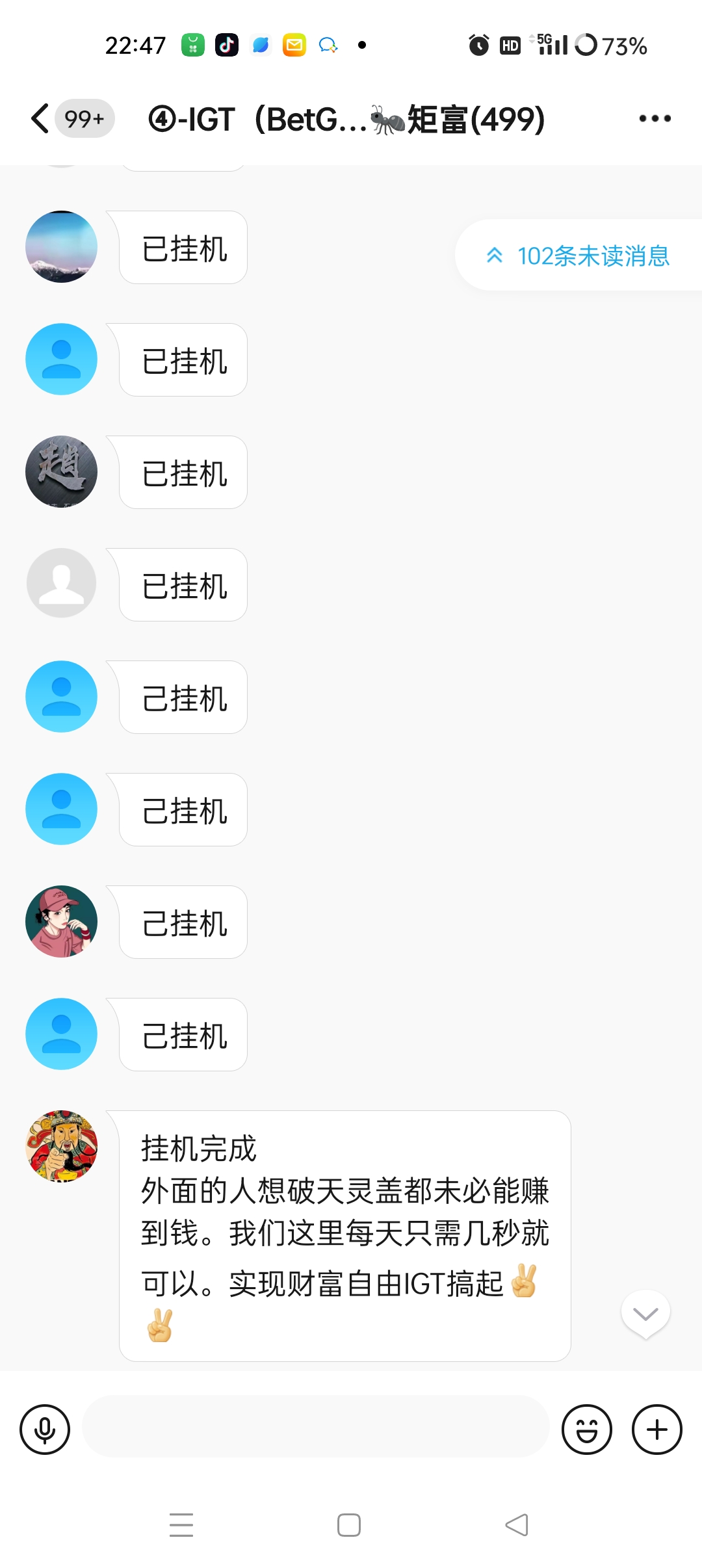This screenshot has width=702, height=1568.
Task: Open the red-cap girl avatar's profile
Action: (x=62, y=921)
